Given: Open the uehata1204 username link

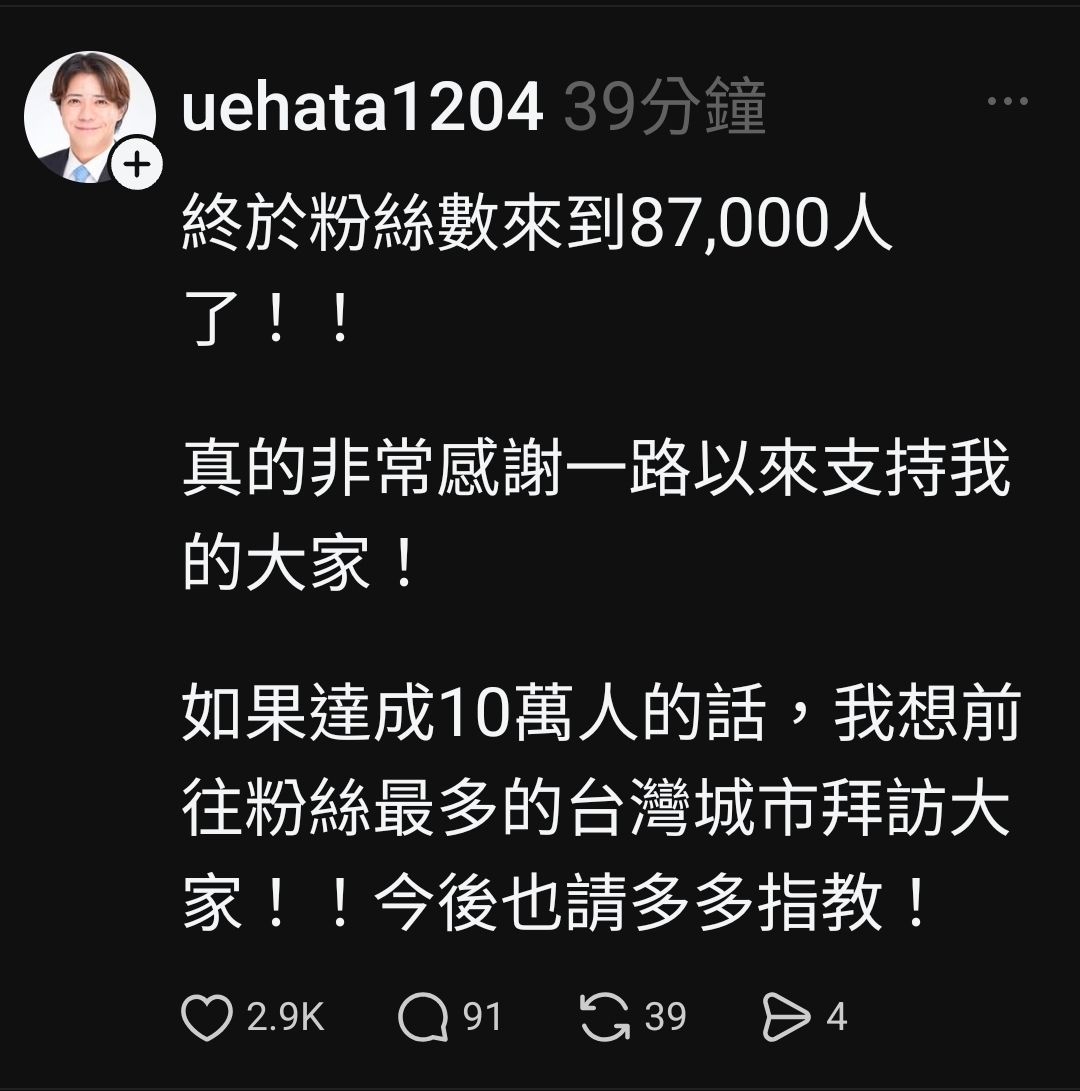Looking at the screenshot, I should (x=362, y=108).
